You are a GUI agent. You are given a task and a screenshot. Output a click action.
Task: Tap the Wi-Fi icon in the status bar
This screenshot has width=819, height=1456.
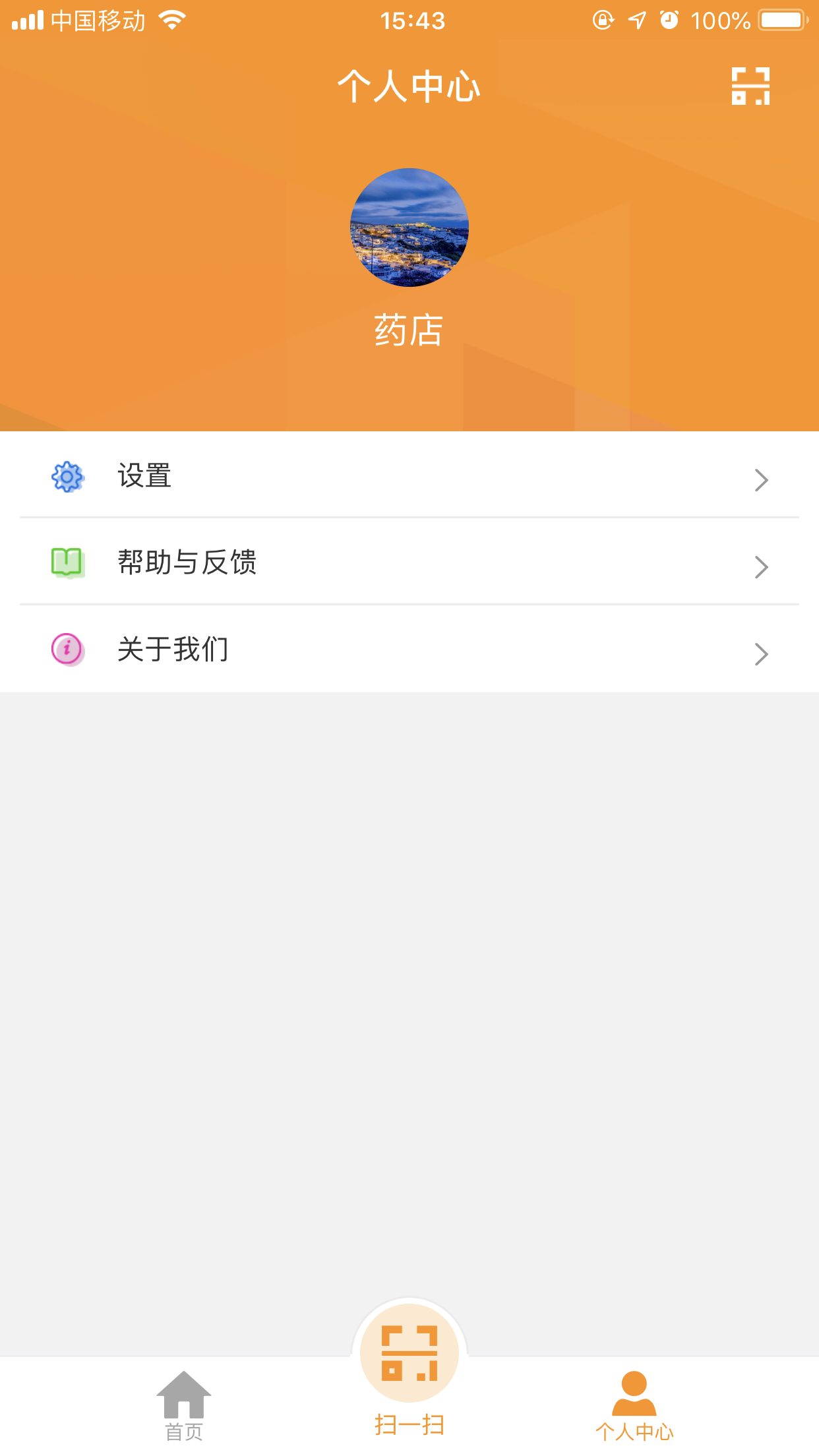171,20
